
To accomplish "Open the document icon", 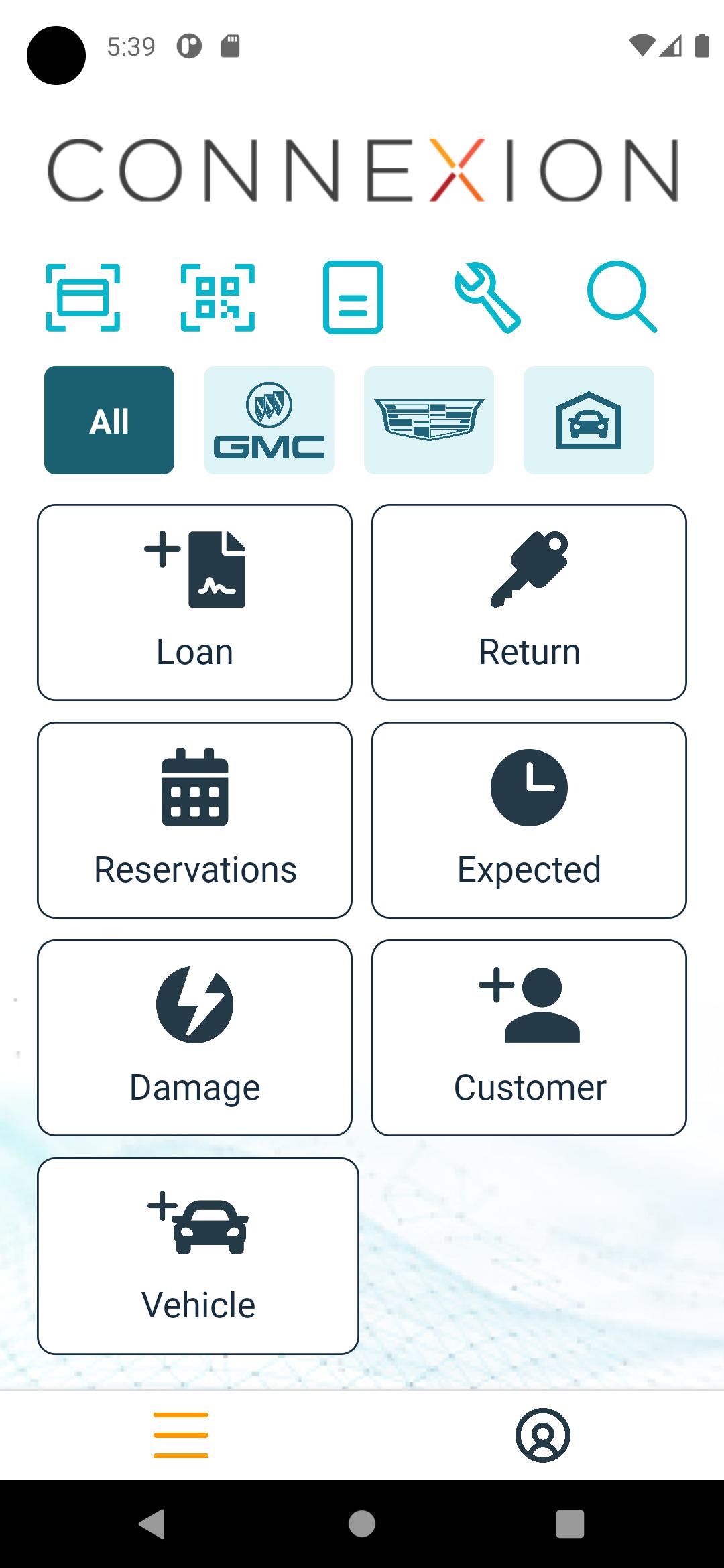I will (x=353, y=298).
